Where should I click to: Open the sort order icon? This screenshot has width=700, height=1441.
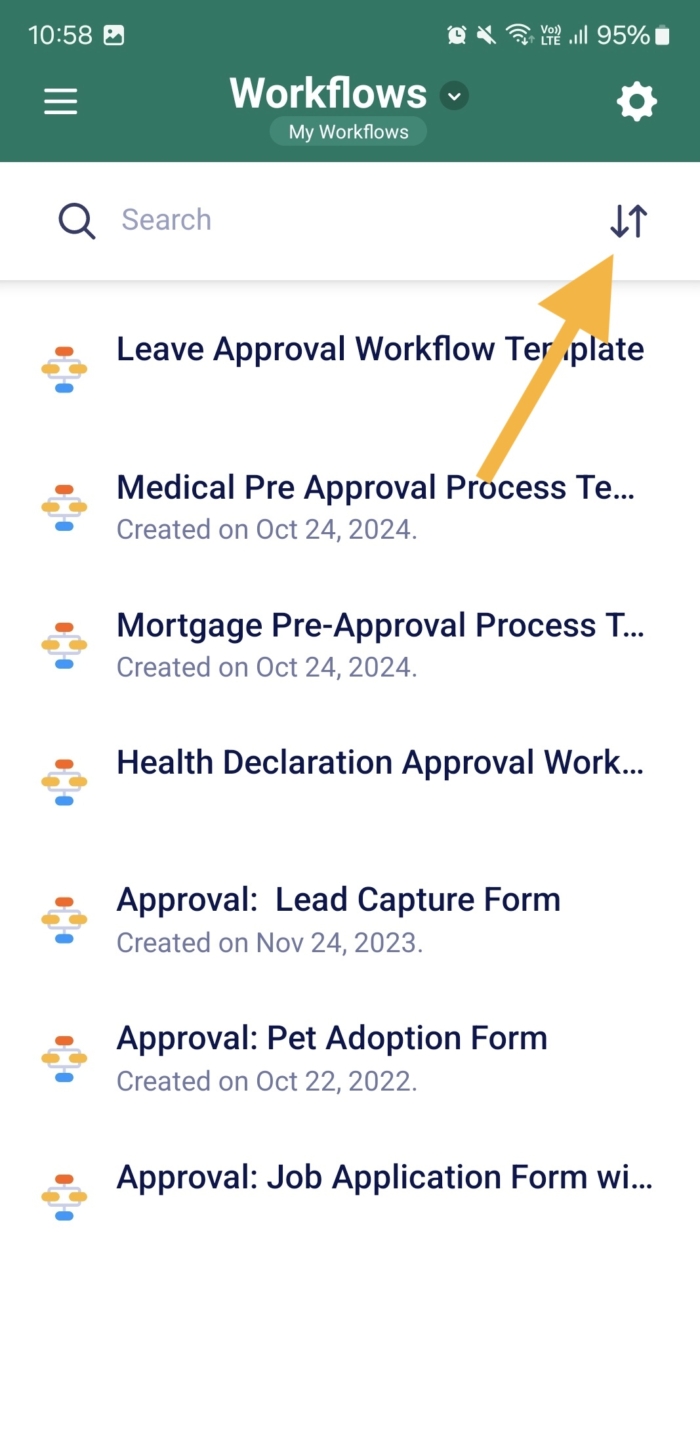click(x=629, y=220)
